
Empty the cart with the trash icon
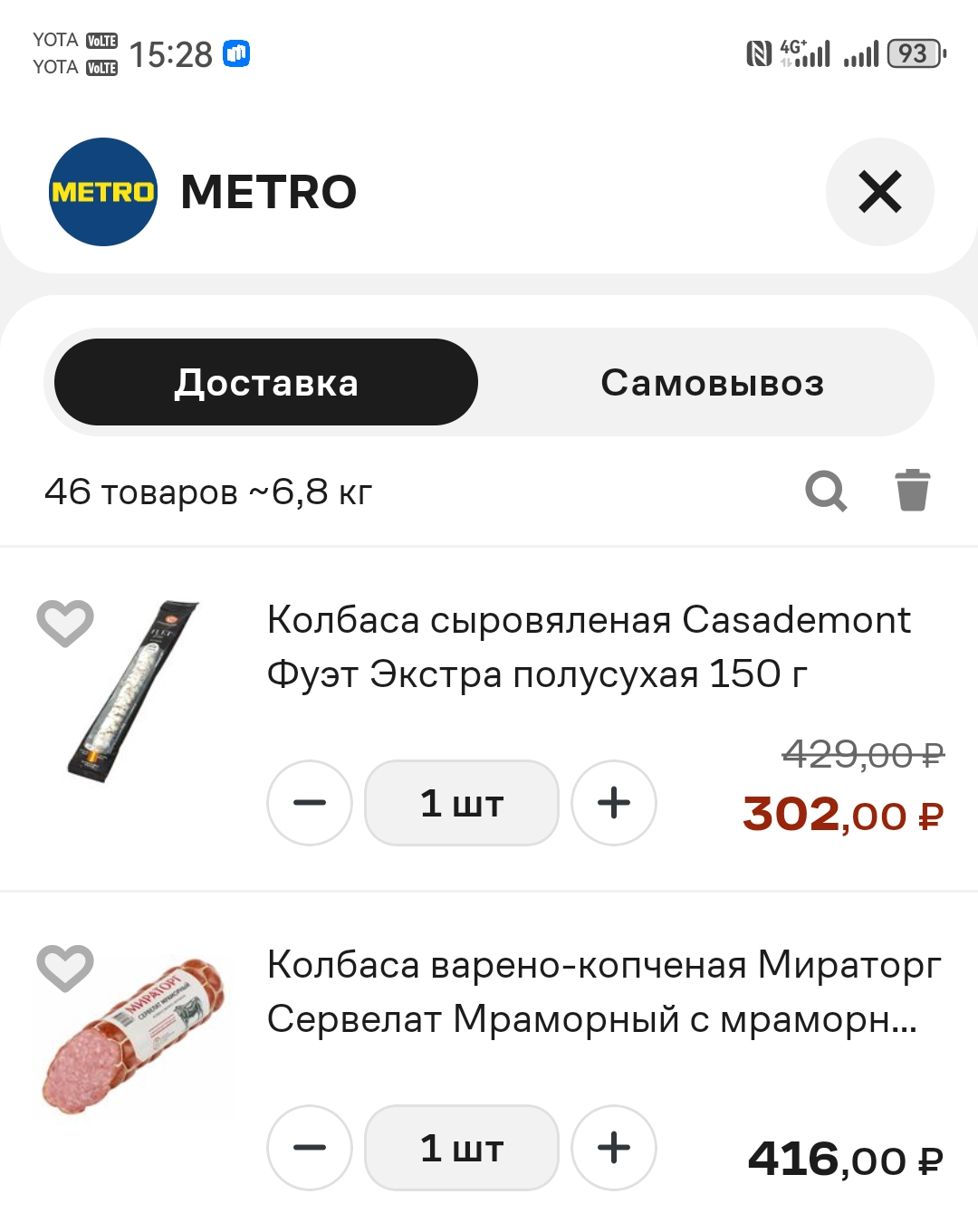click(x=913, y=491)
